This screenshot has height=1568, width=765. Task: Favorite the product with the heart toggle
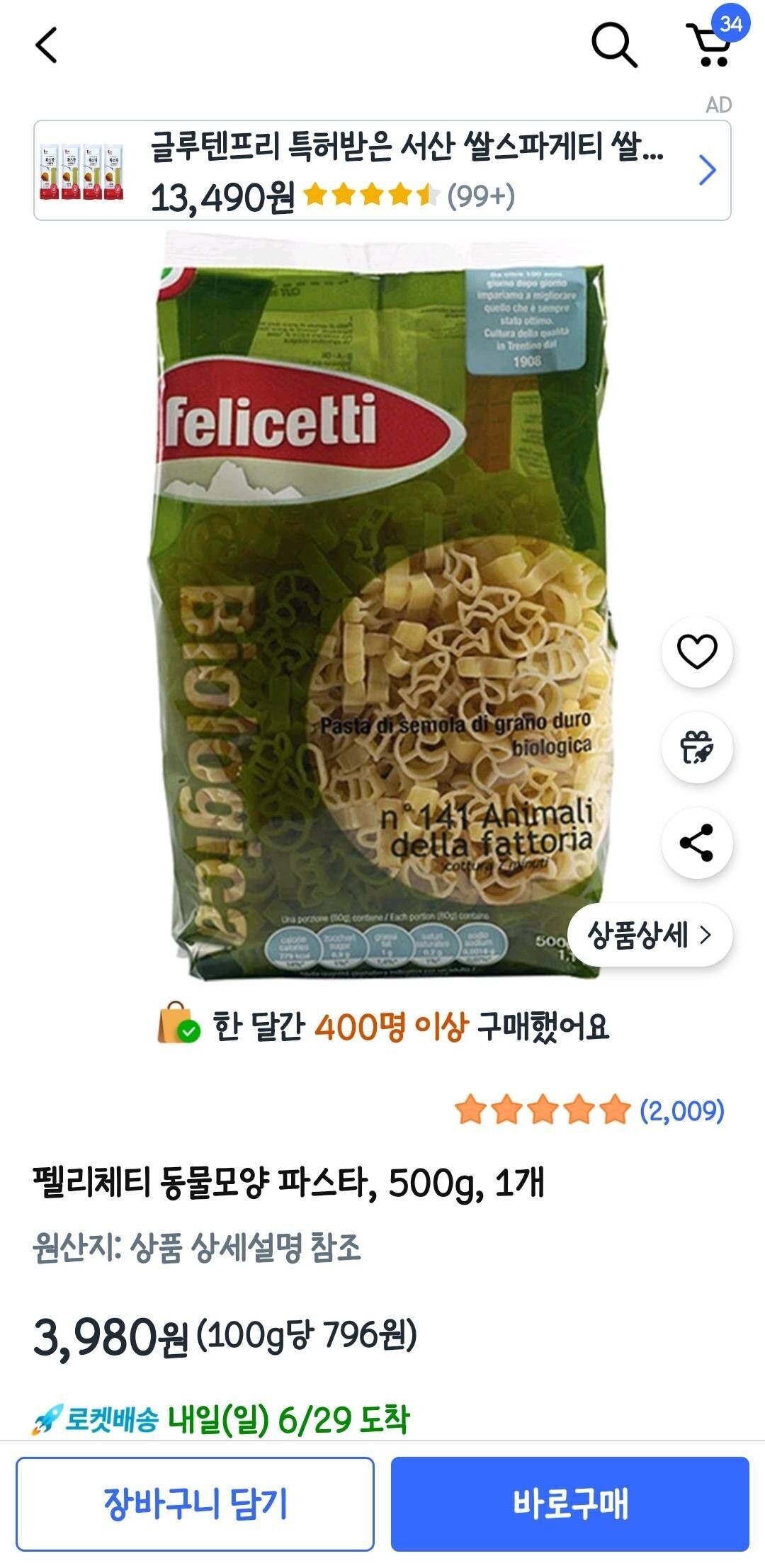698,652
